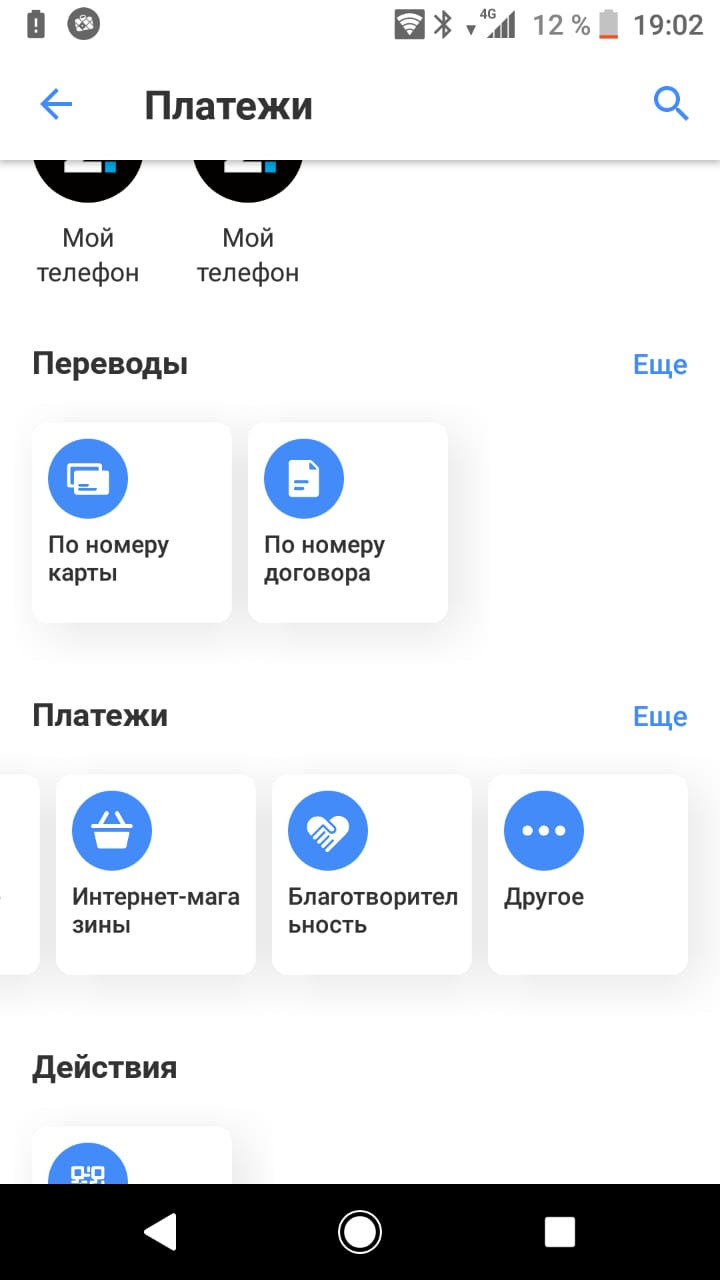Screen dimensions: 720x1280
Task: Open transfer По номеру карты
Action: 132,522
